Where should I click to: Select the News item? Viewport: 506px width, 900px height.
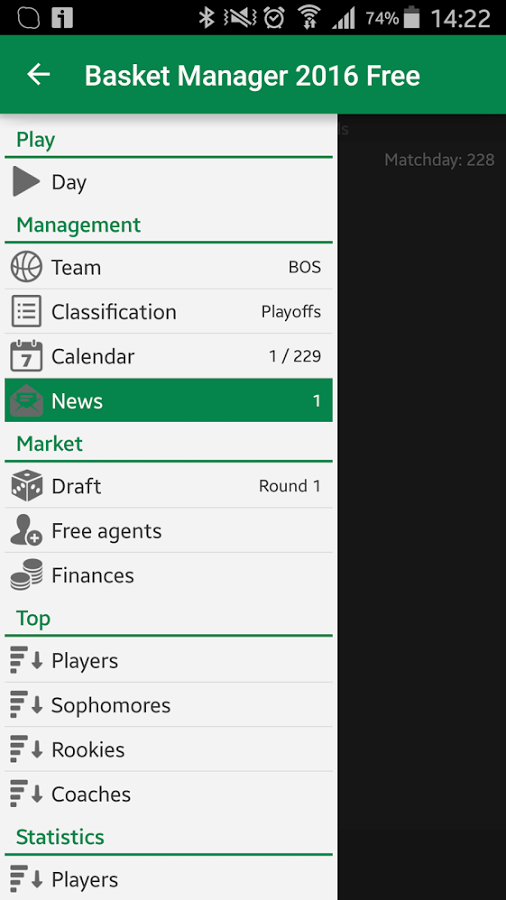169,401
